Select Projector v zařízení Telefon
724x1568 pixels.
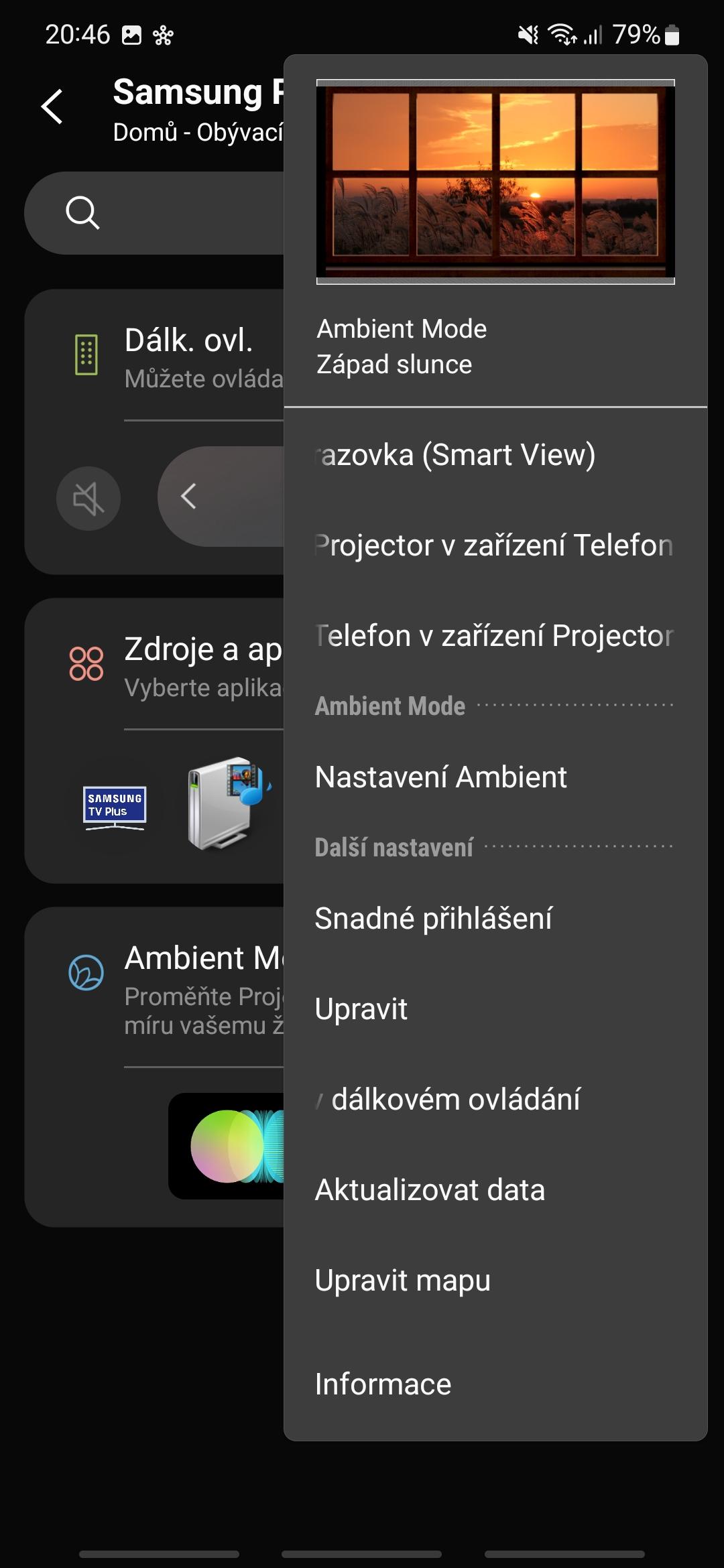tap(495, 545)
